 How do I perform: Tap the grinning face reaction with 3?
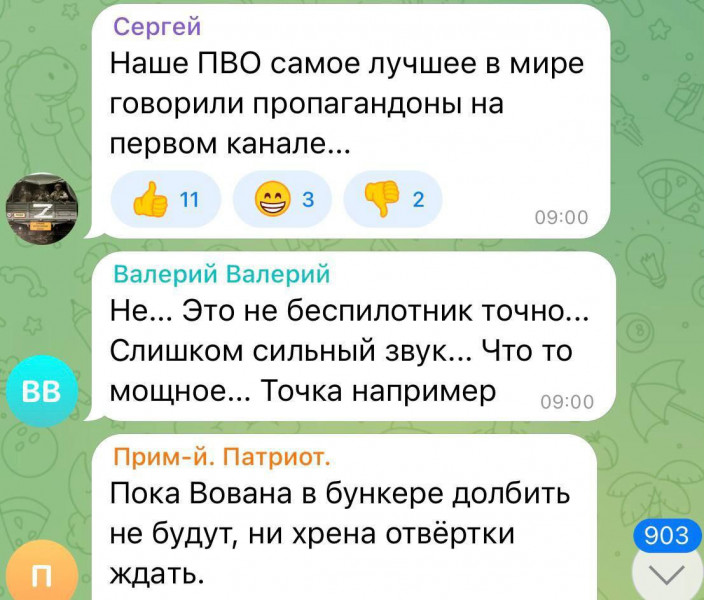(283, 201)
